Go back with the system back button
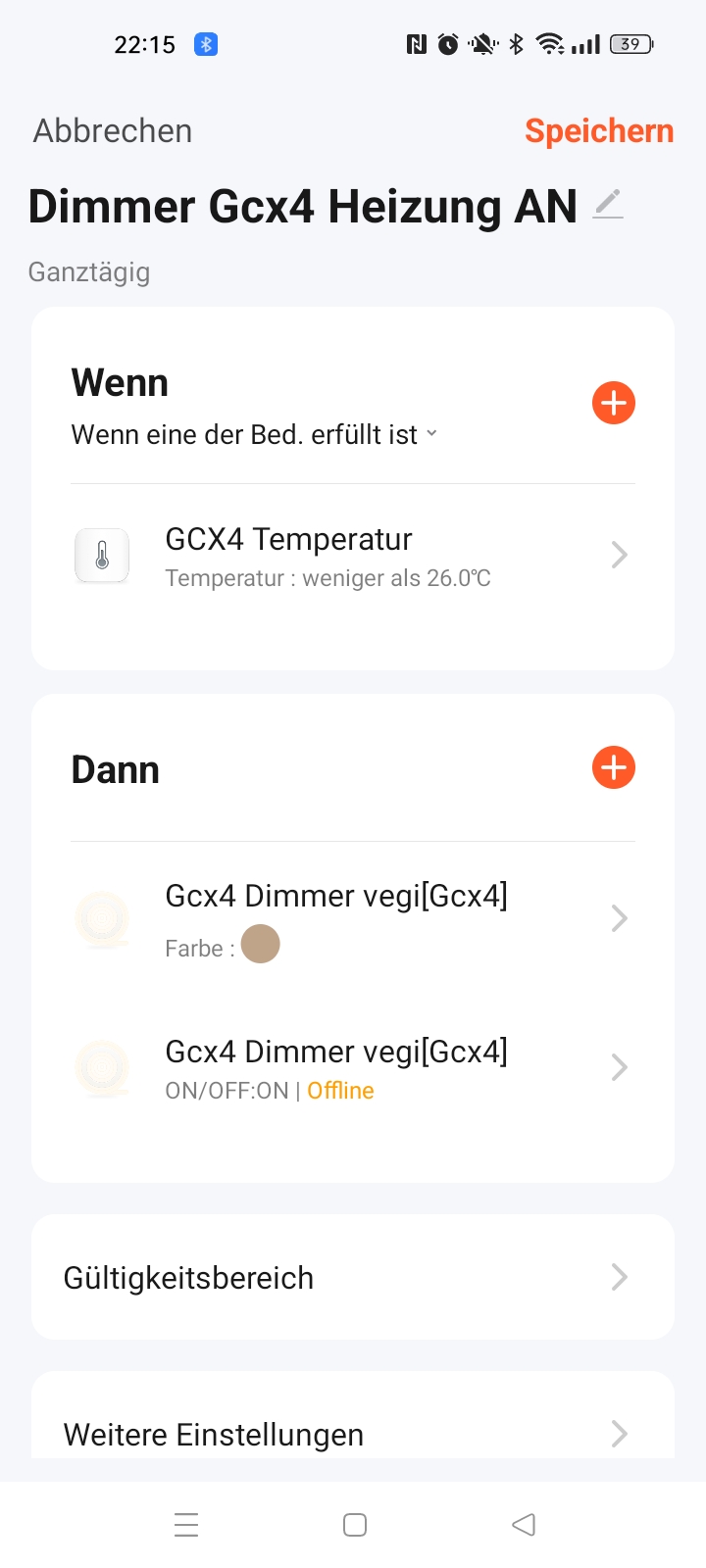Screen dimensions: 706x1568 coord(524,1524)
